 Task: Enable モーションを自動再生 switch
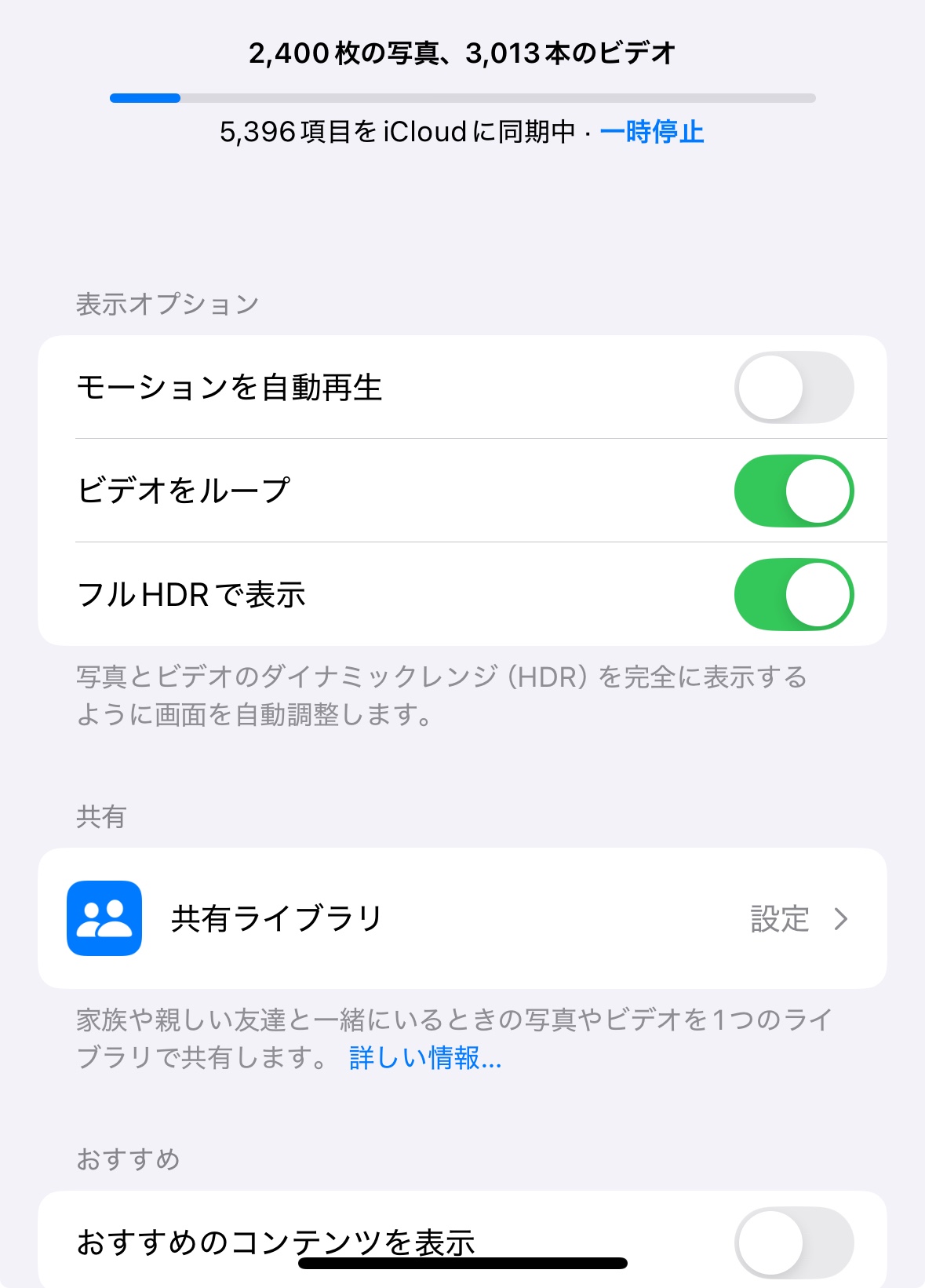tap(793, 388)
